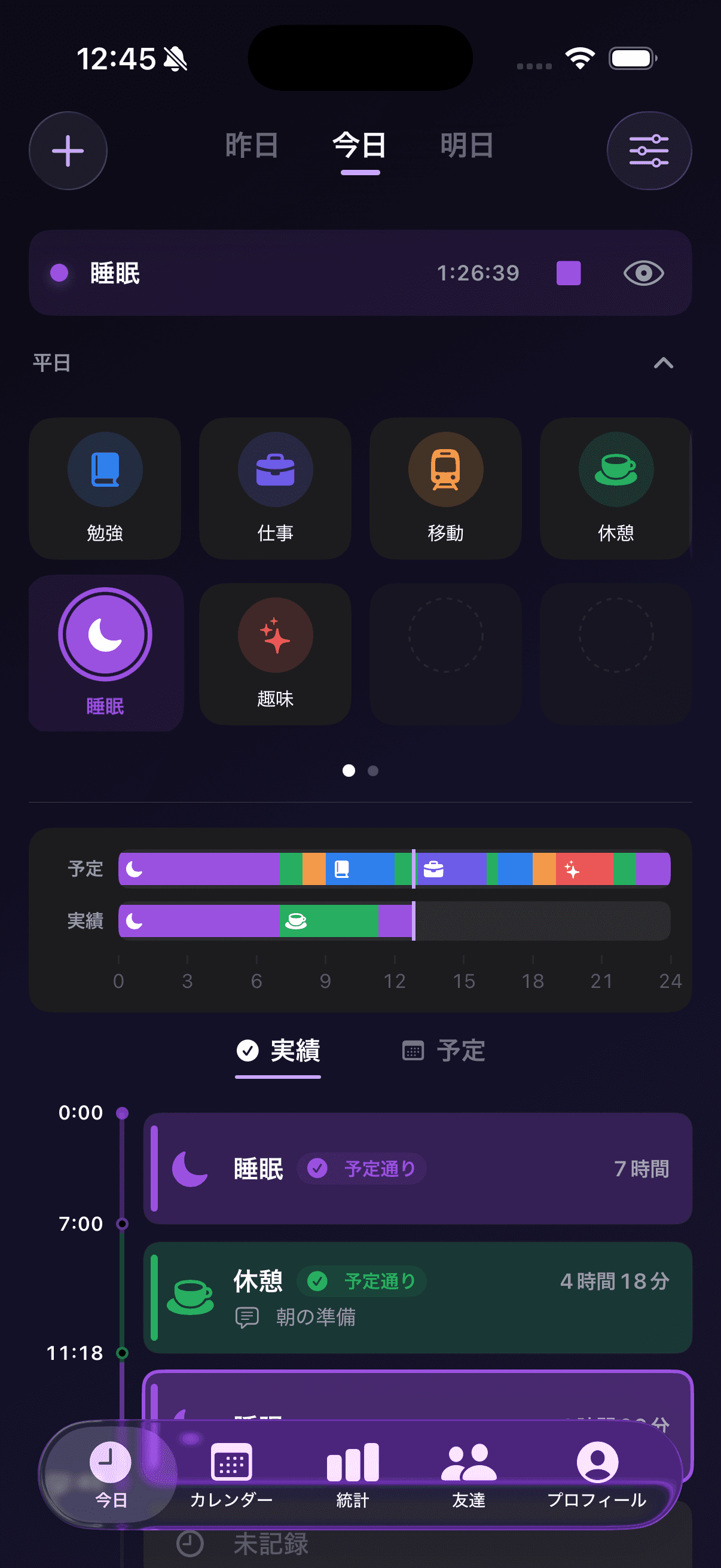Switch to the 昨日 tab
Viewport: 721px width, 1568px height.
(x=252, y=146)
